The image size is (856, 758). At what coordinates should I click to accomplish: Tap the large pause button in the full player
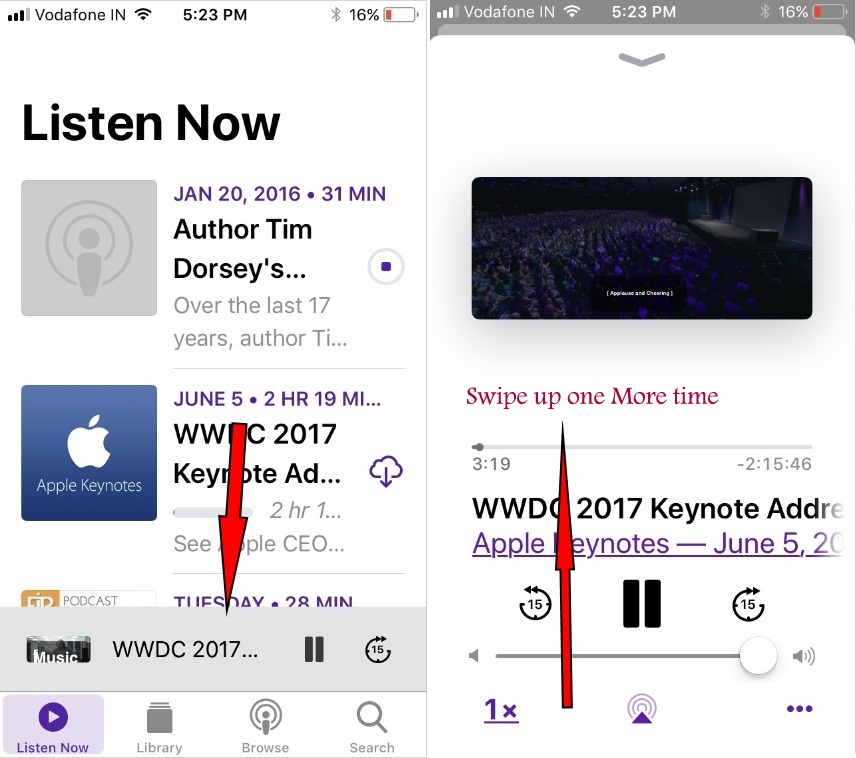point(641,603)
